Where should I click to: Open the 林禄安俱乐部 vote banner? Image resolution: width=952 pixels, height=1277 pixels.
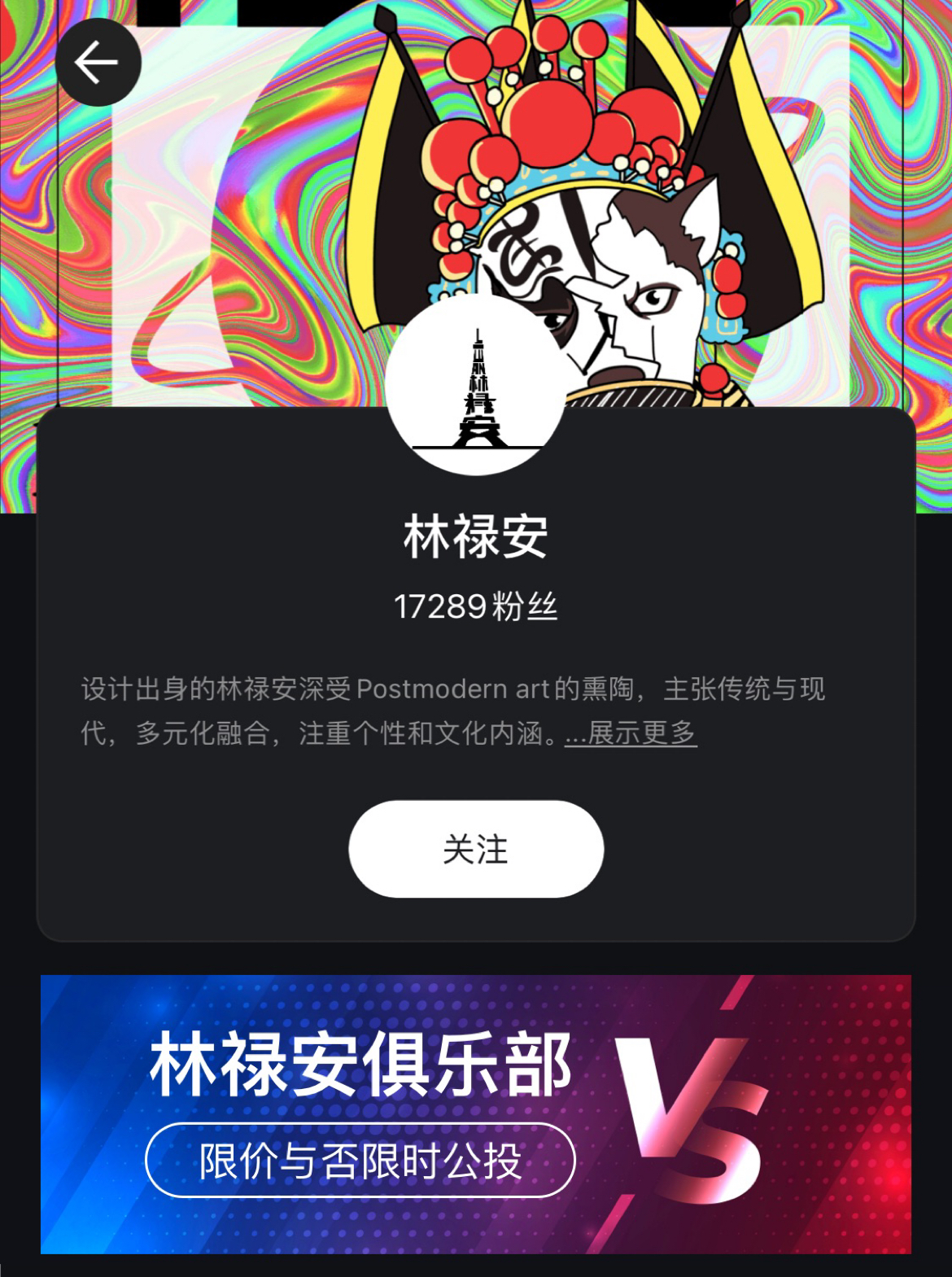(x=476, y=1113)
